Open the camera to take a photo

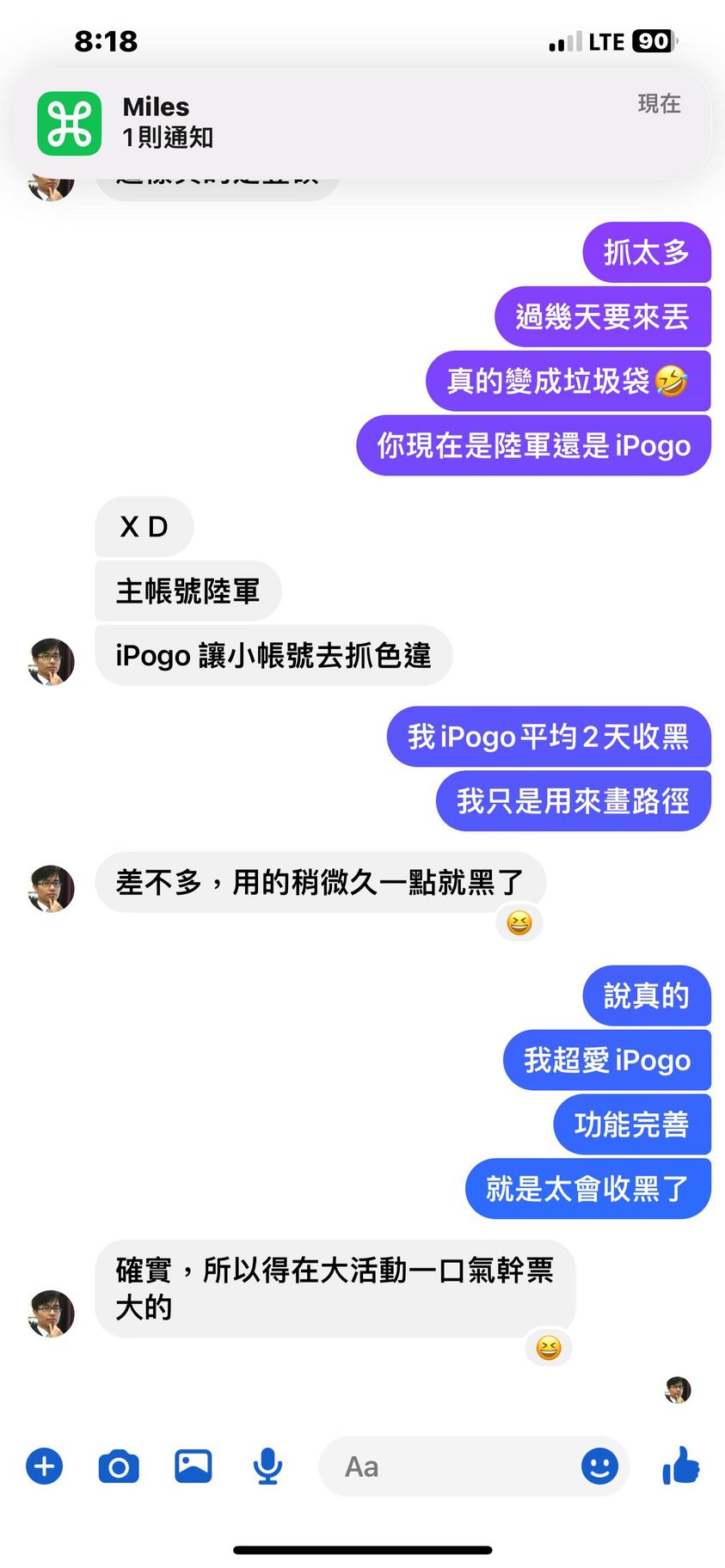point(119,1467)
